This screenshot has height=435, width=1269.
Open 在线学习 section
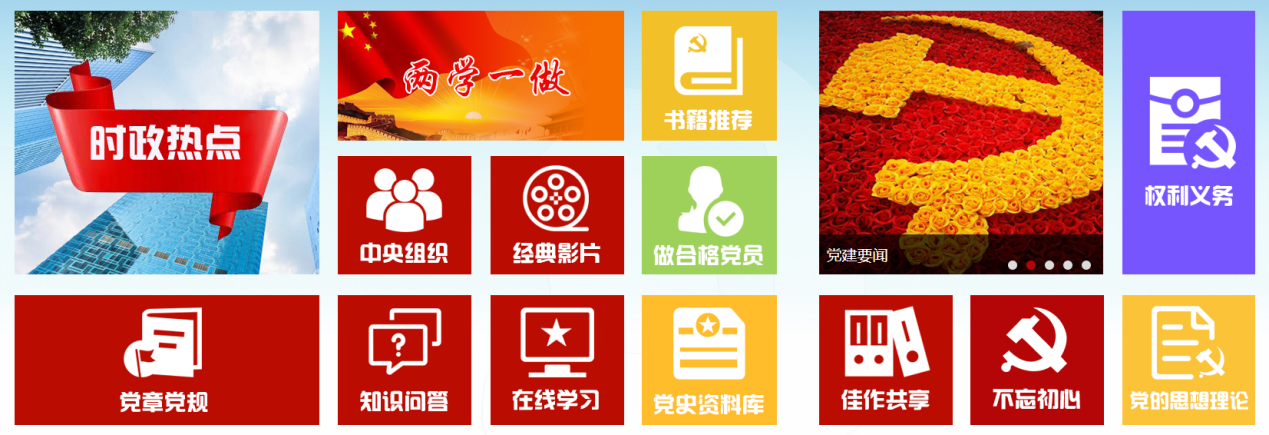556,360
